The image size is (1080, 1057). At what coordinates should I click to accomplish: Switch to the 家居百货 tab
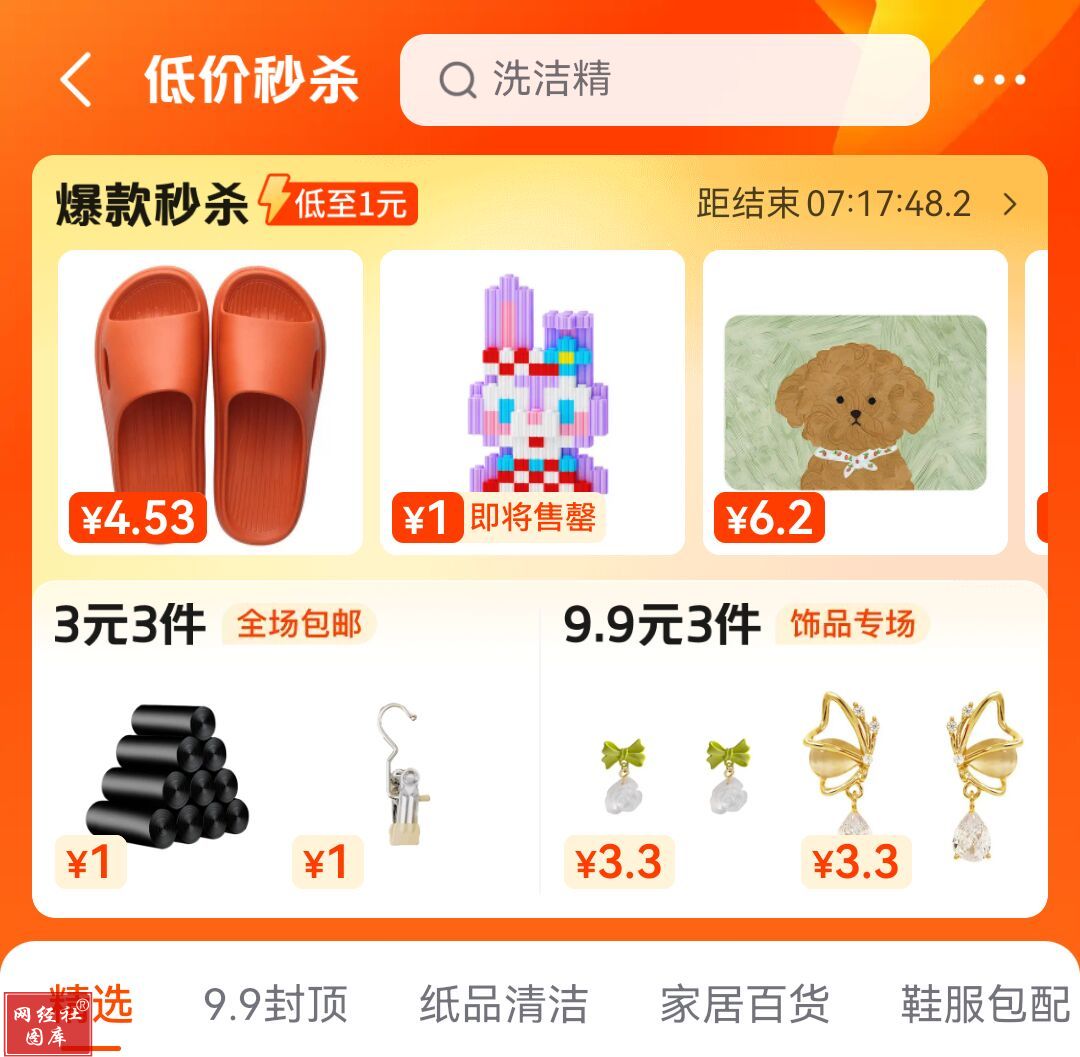click(x=744, y=1003)
